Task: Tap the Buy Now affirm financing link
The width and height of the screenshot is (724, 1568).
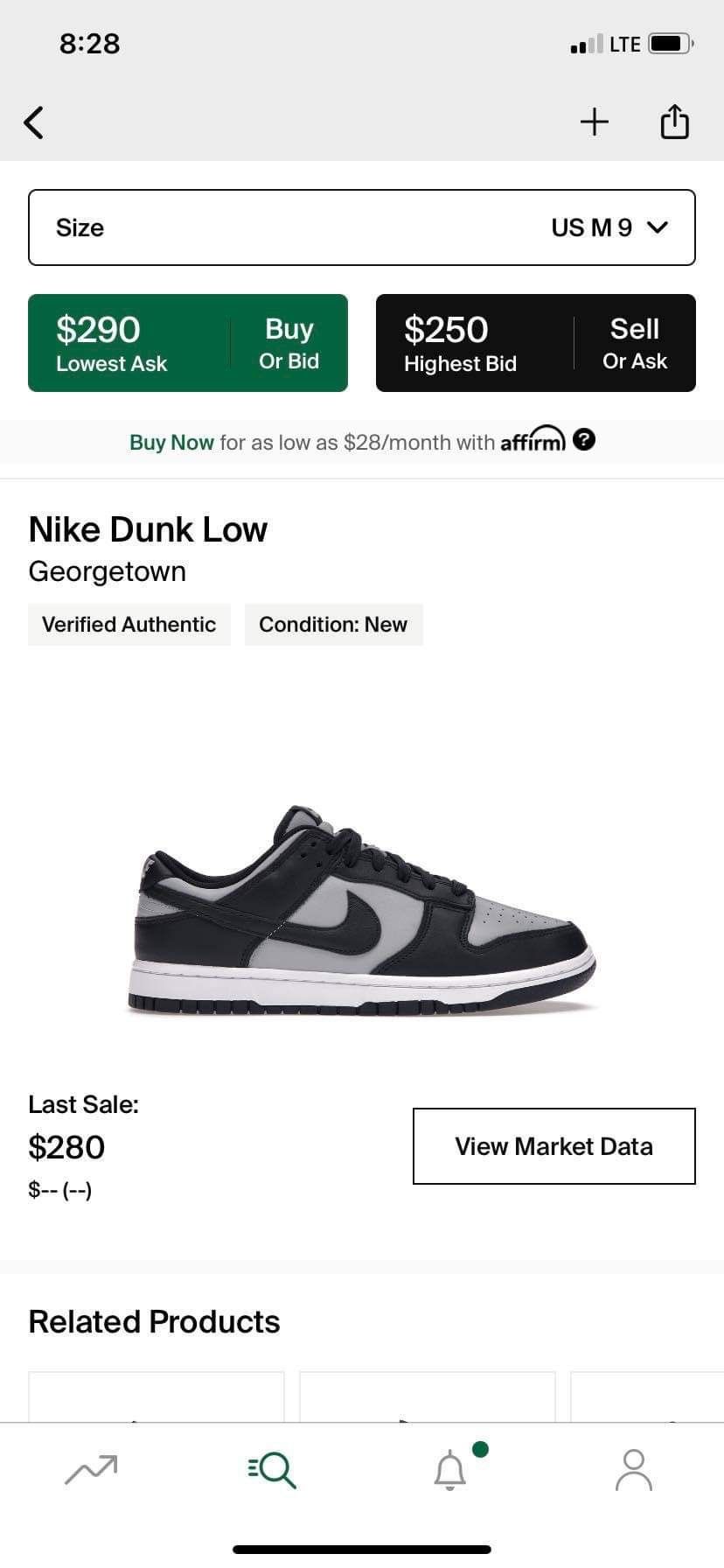Action: [x=172, y=442]
